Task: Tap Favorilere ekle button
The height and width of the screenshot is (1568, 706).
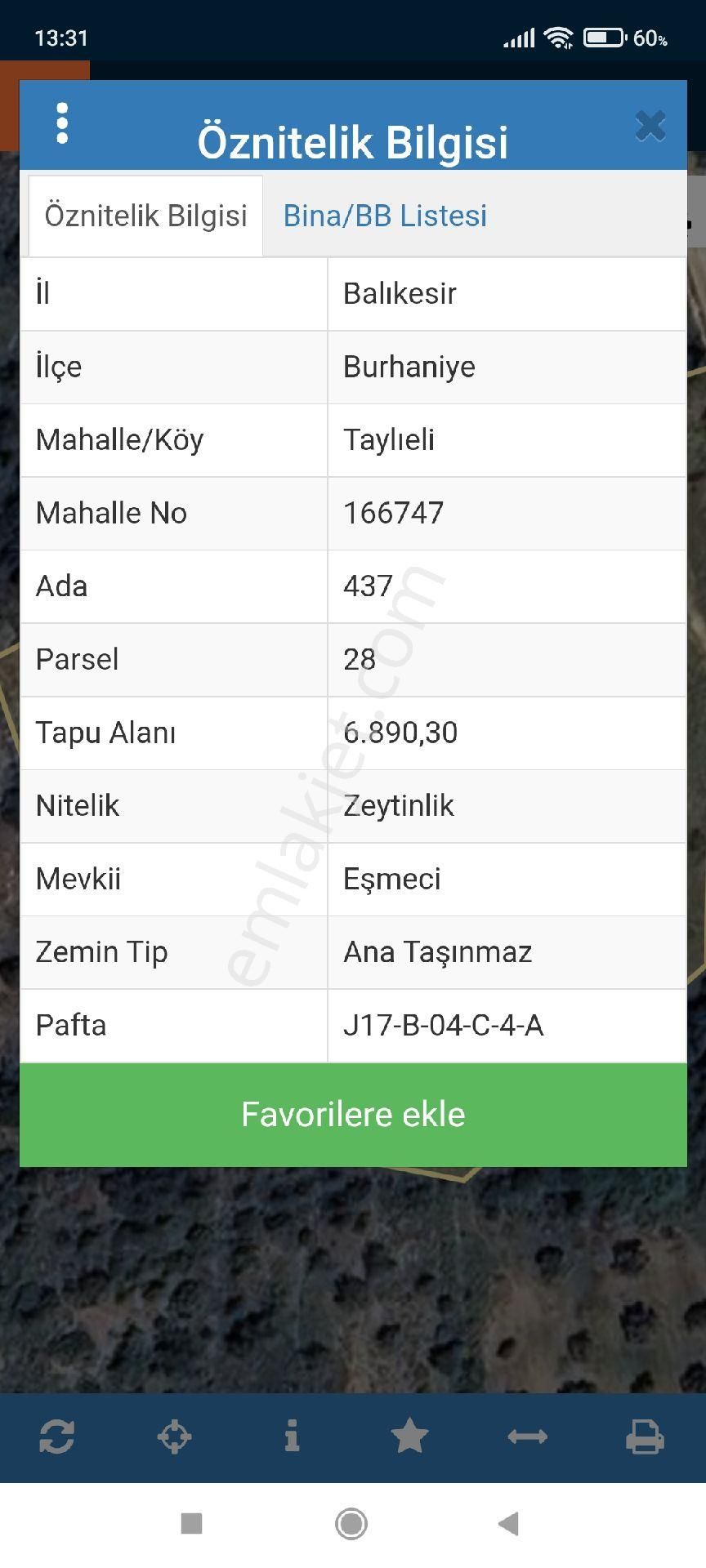Action: [x=353, y=1114]
